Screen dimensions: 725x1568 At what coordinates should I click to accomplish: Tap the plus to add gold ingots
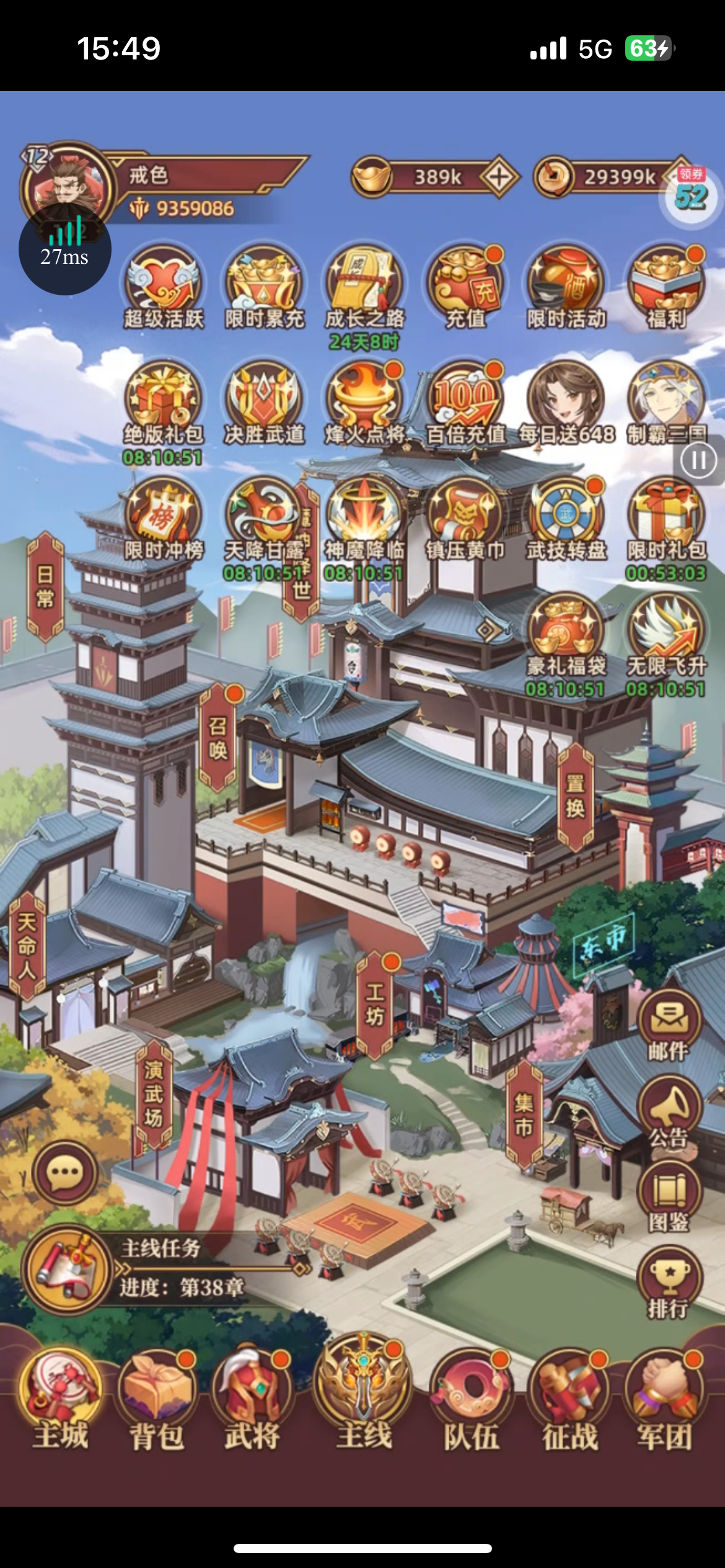[x=499, y=178]
